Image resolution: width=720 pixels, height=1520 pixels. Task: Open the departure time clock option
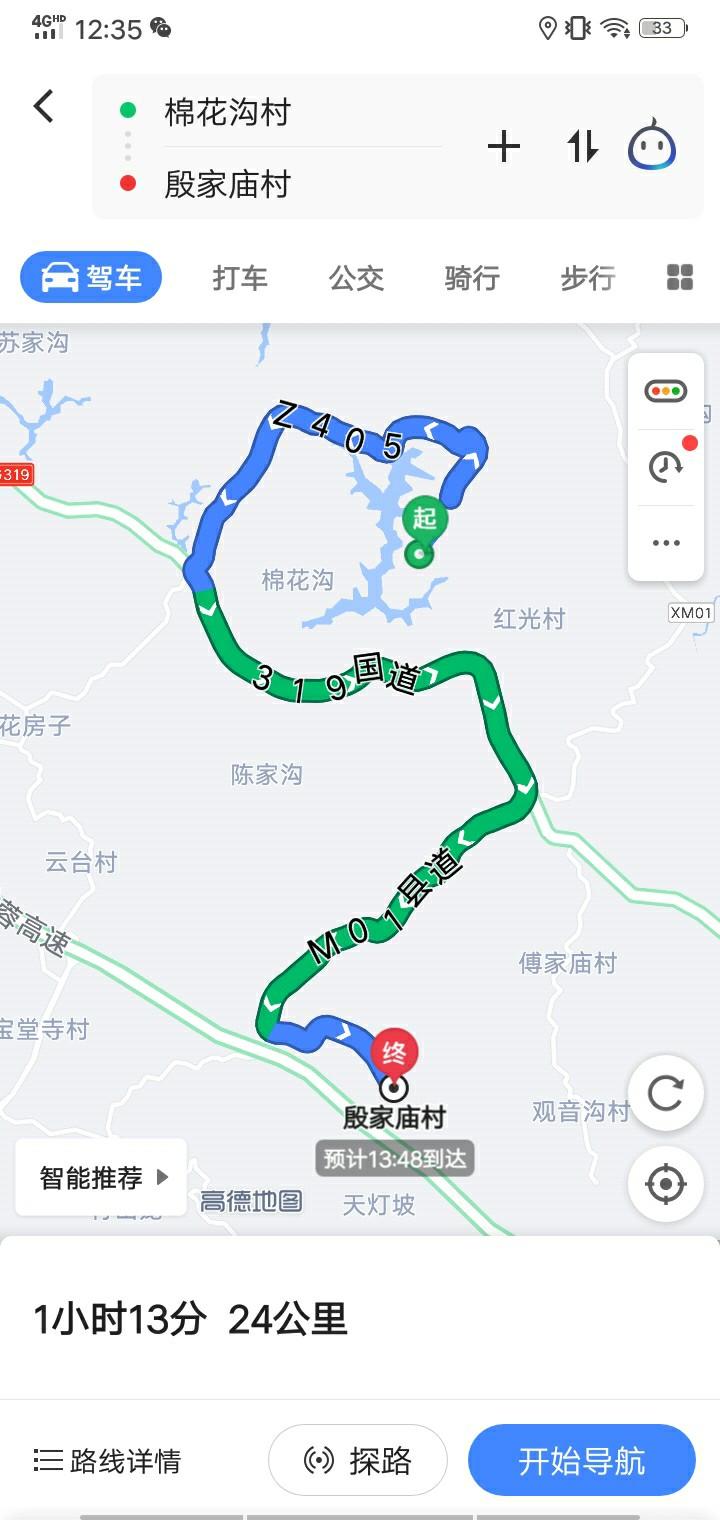point(665,466)
